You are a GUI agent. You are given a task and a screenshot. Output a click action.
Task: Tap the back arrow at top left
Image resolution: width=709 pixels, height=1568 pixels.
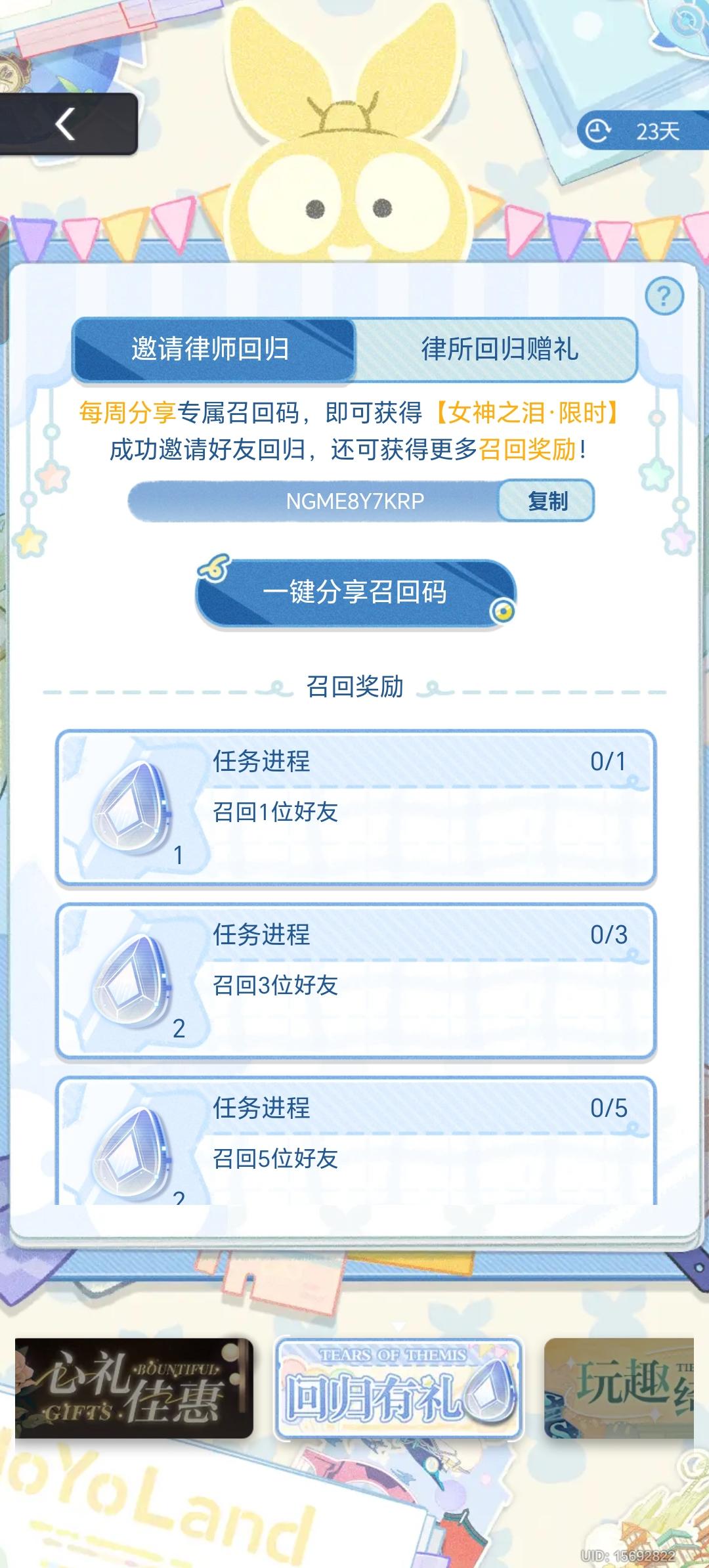(x=66, y=125)
